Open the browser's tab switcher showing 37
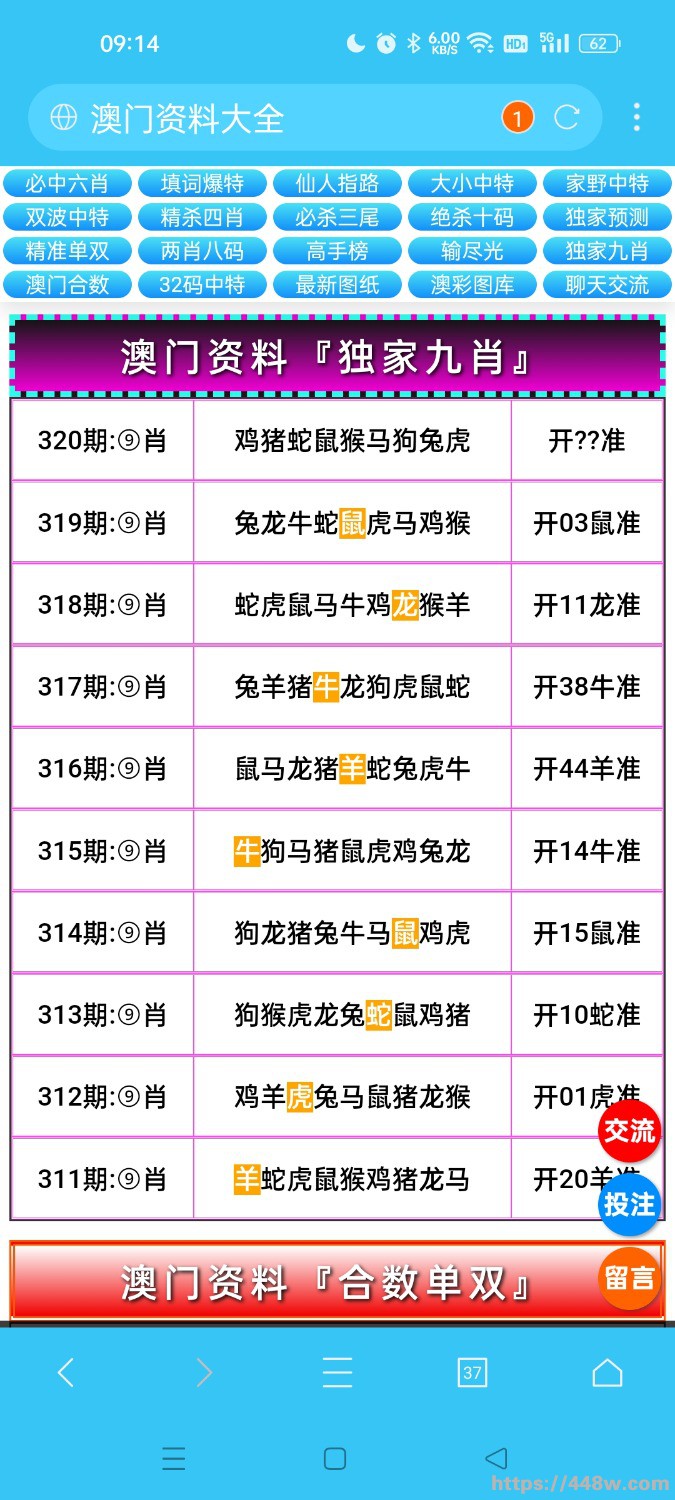 click(472, 1372)
